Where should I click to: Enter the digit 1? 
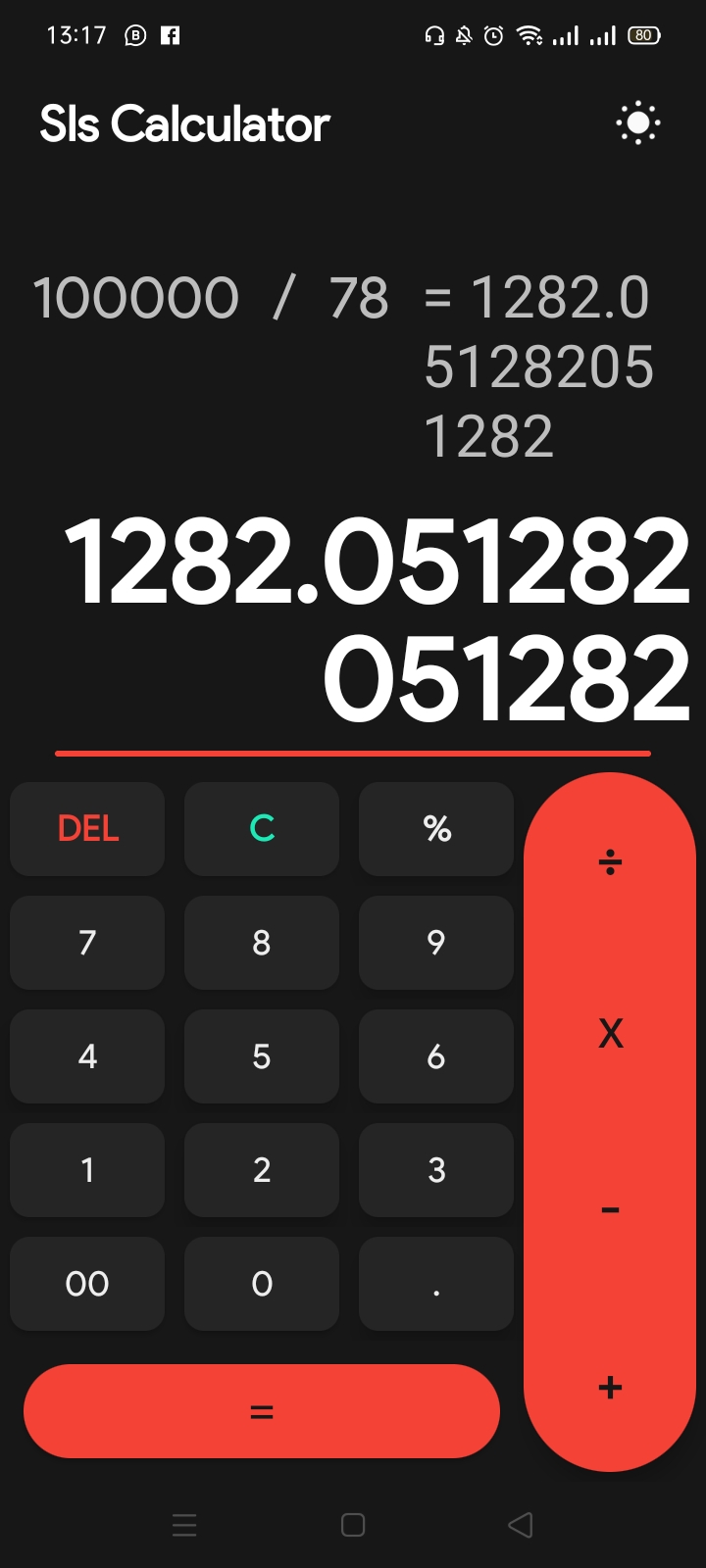pyautogui.click(x=87, y=1170)
